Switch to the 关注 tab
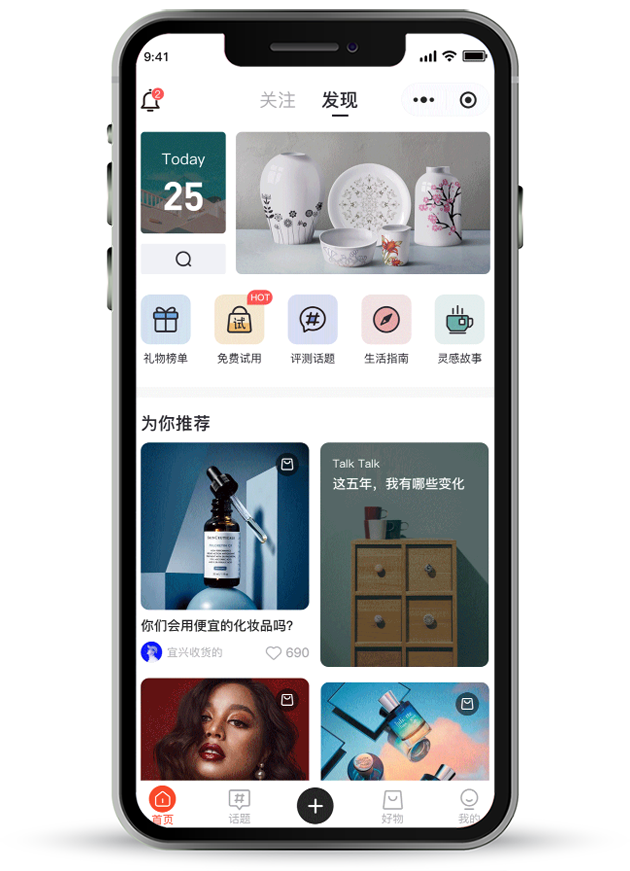 click(277, 100)
